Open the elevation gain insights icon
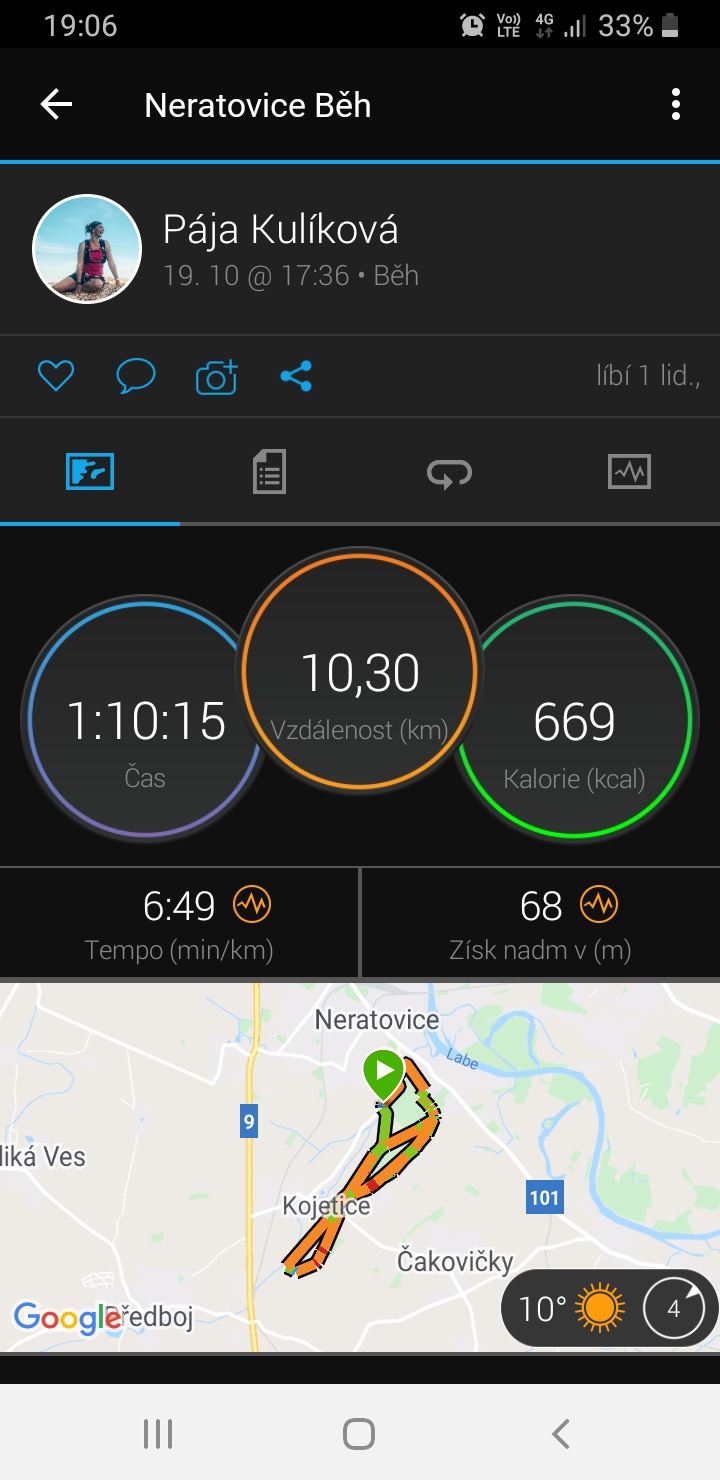This screenshot has height=1480, width=720. coord(599,906)
